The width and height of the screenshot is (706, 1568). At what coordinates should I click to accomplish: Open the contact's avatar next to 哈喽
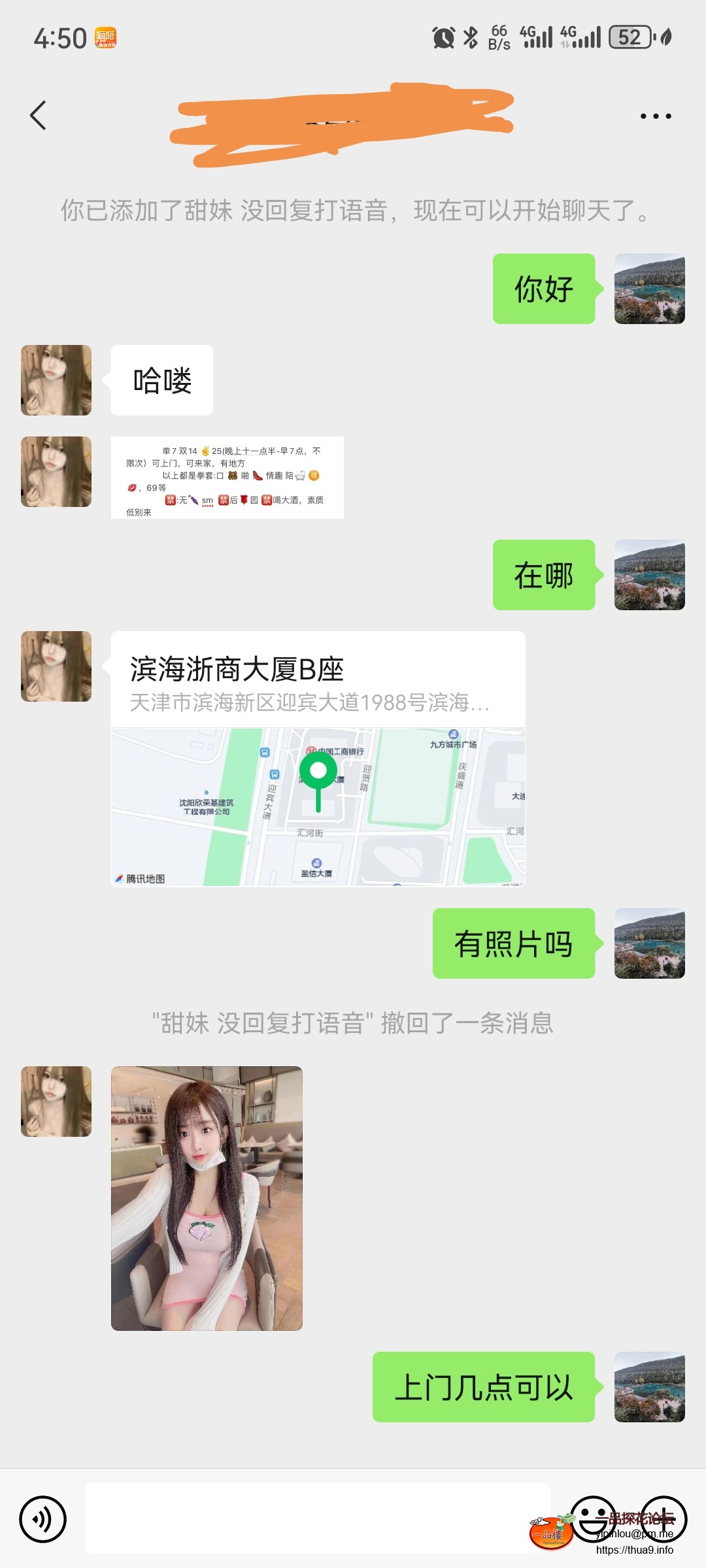tap(56, 380)
